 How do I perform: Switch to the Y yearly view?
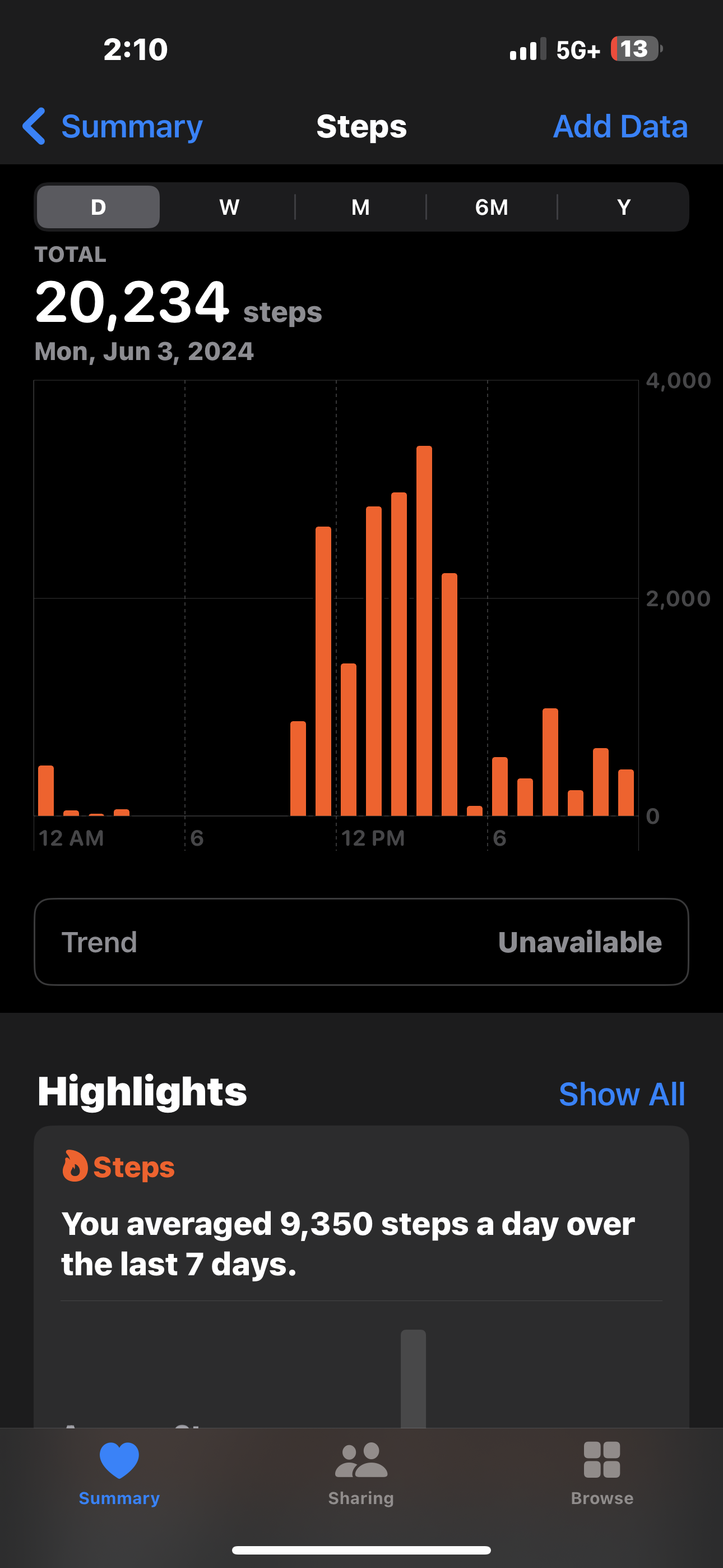point(623,207)
